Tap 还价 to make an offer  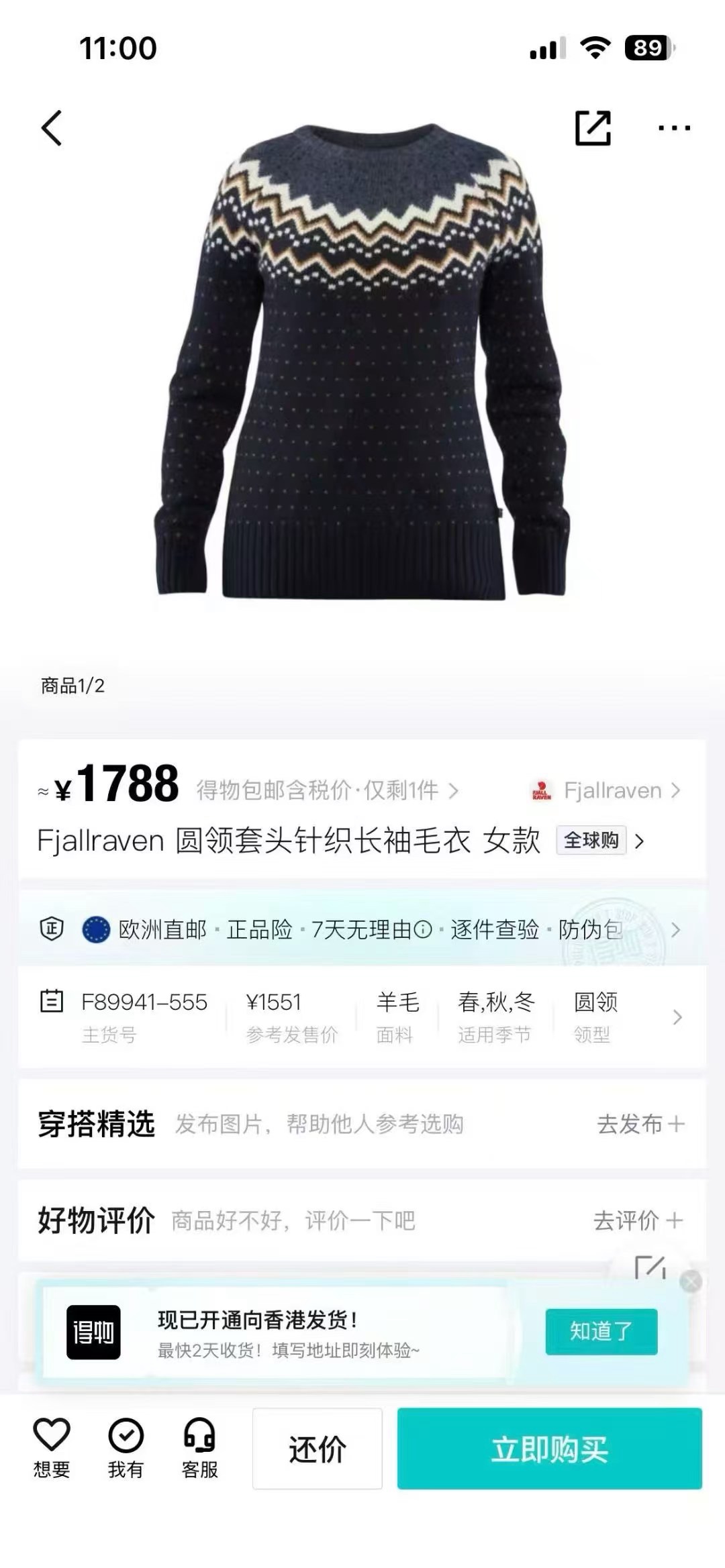(x=317, y=1448)
